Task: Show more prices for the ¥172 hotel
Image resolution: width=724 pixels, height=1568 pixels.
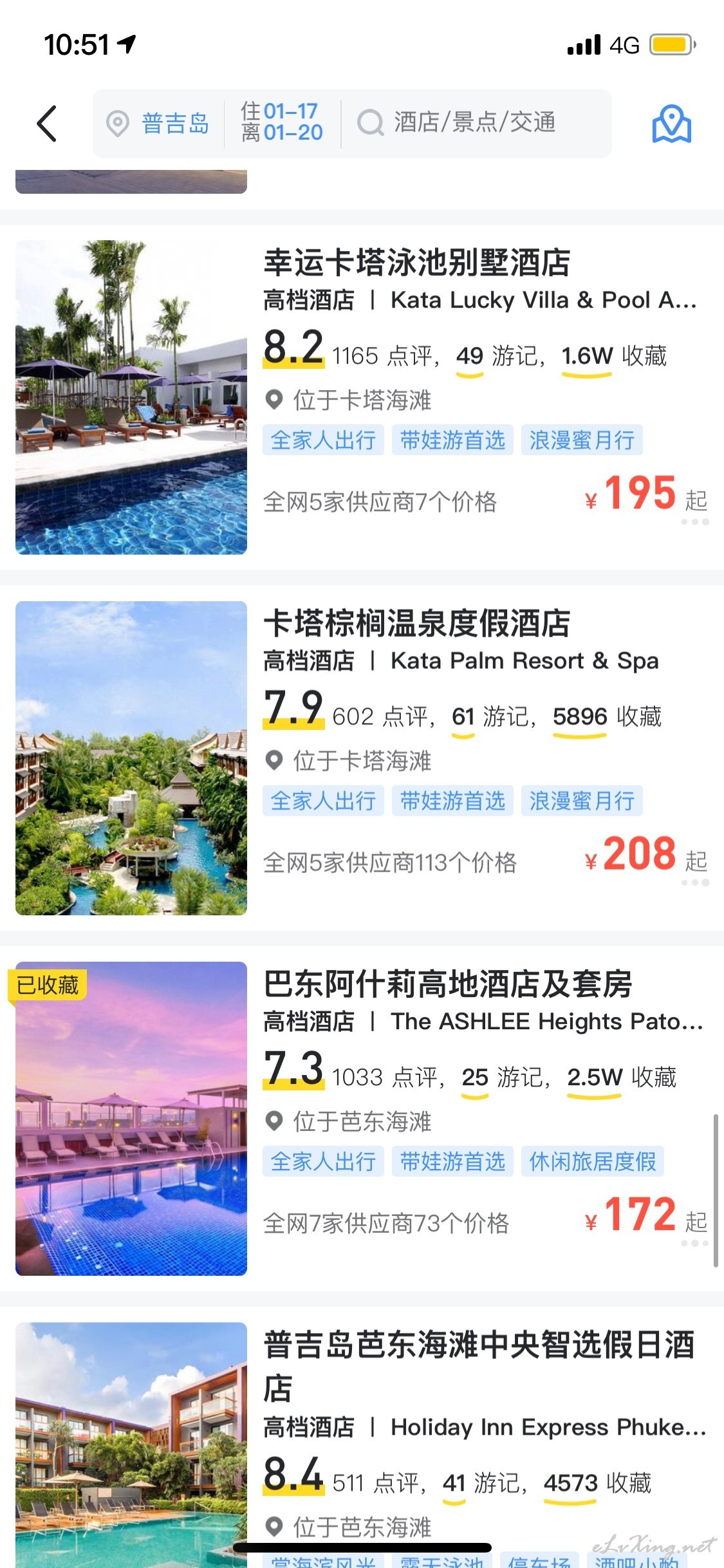Action: (x=695, y=1243)
